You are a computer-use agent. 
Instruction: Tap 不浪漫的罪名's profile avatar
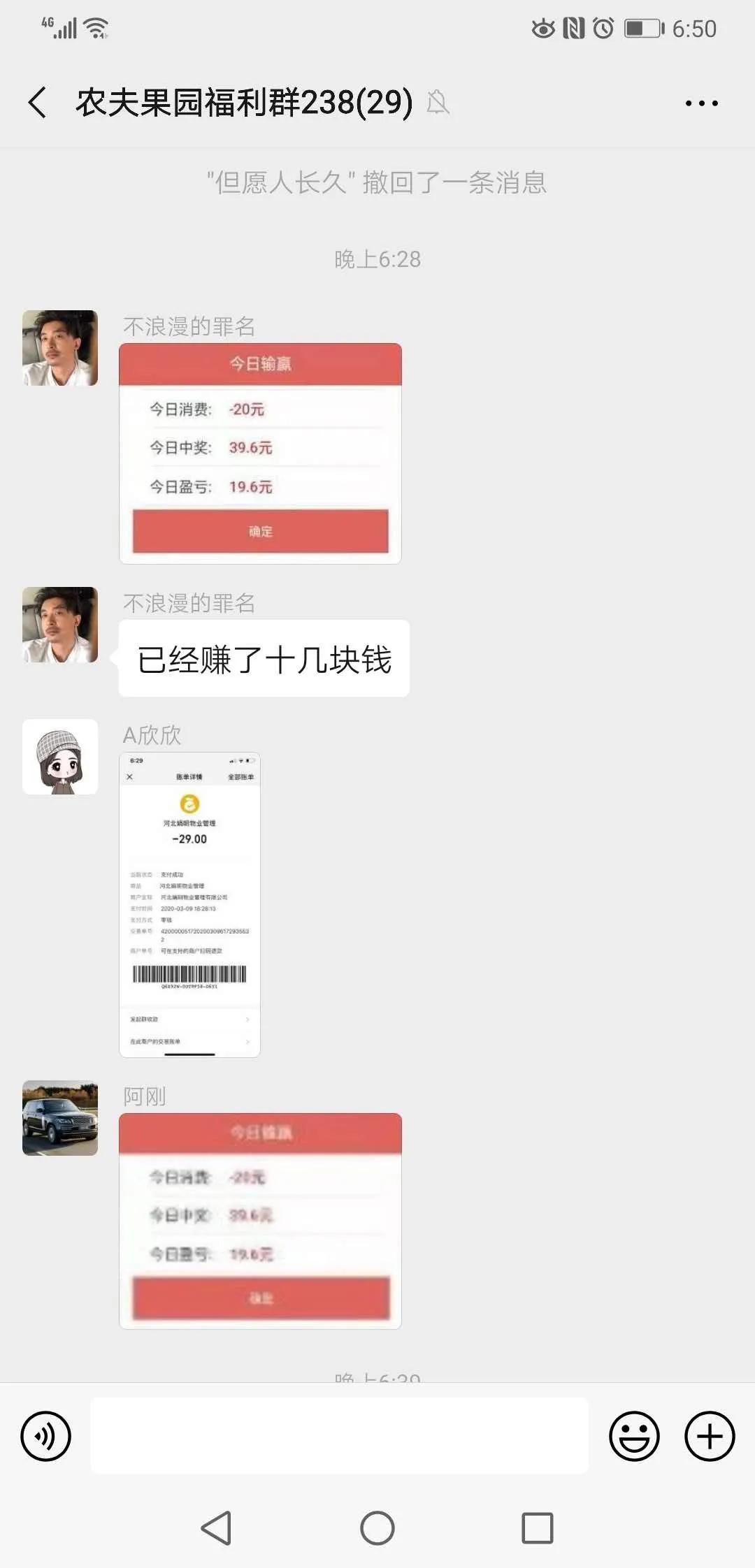[60, 347]
